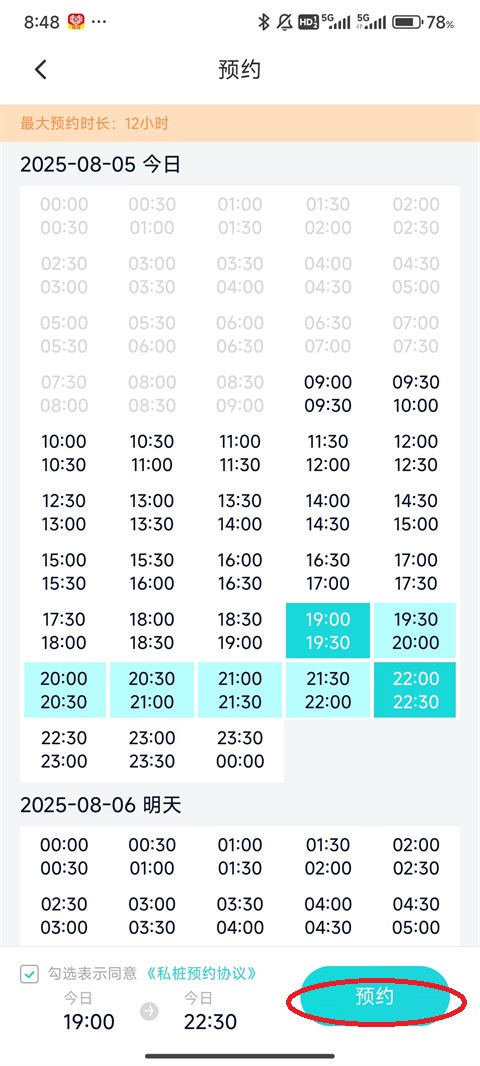Choose today's 10:30-11:00 slot
Viewport: 480px width, 1066px height.
(152, 453)
